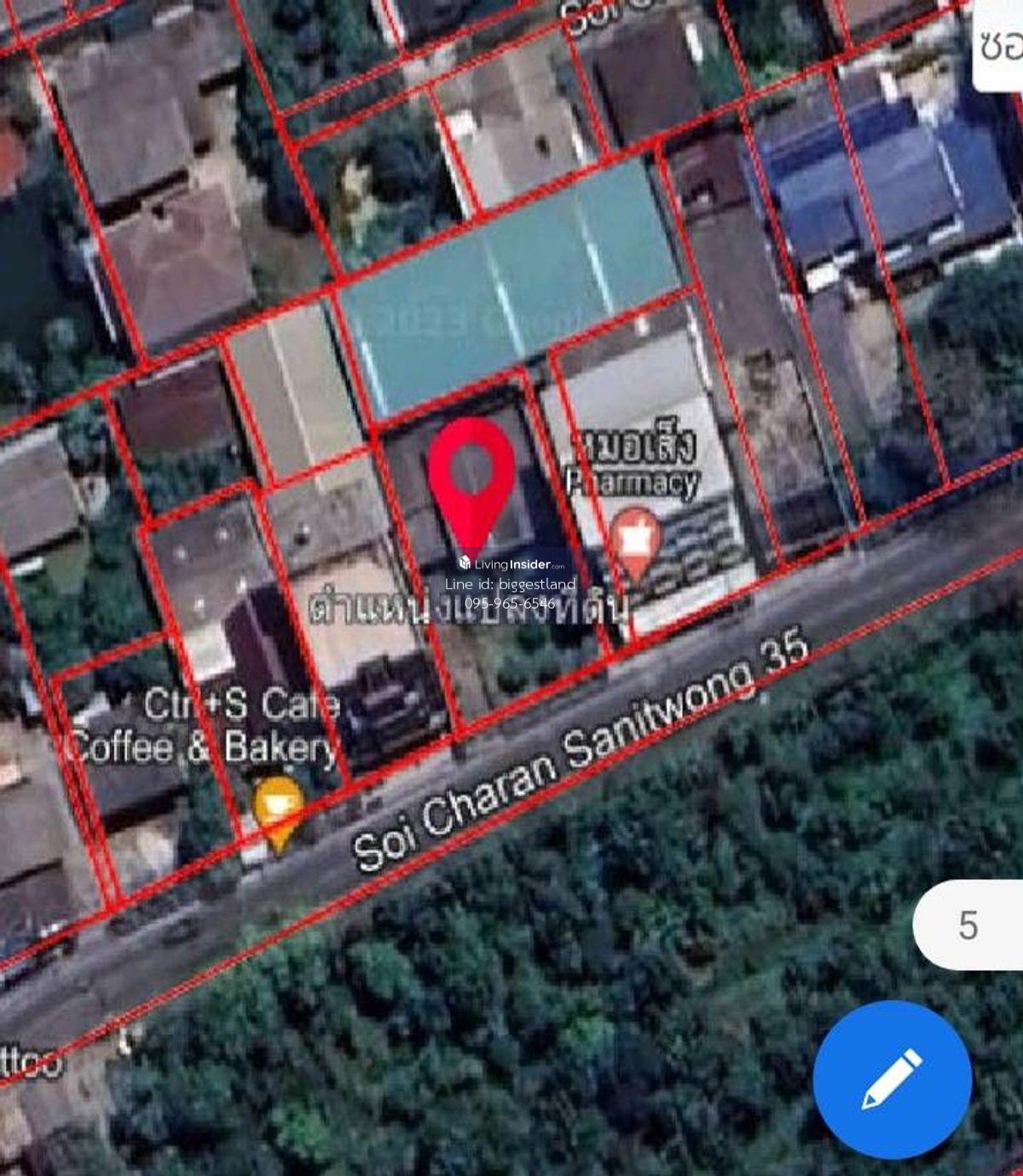The height and width of the screenshot is (1176, 1023).
Task: Tap the chip labeled 5
Action: [x=968, y=925]
